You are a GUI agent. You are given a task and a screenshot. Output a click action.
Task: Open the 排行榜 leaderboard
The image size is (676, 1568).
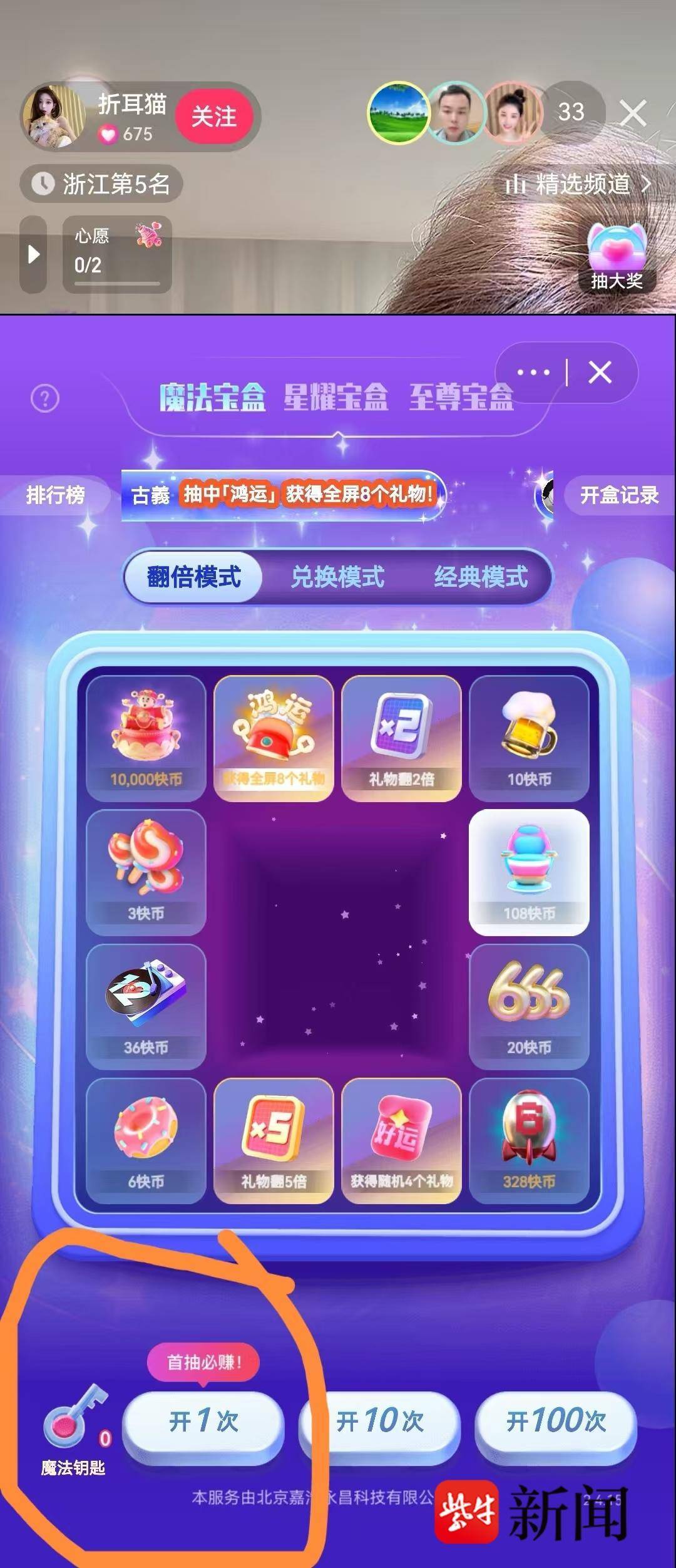[55, 495]
